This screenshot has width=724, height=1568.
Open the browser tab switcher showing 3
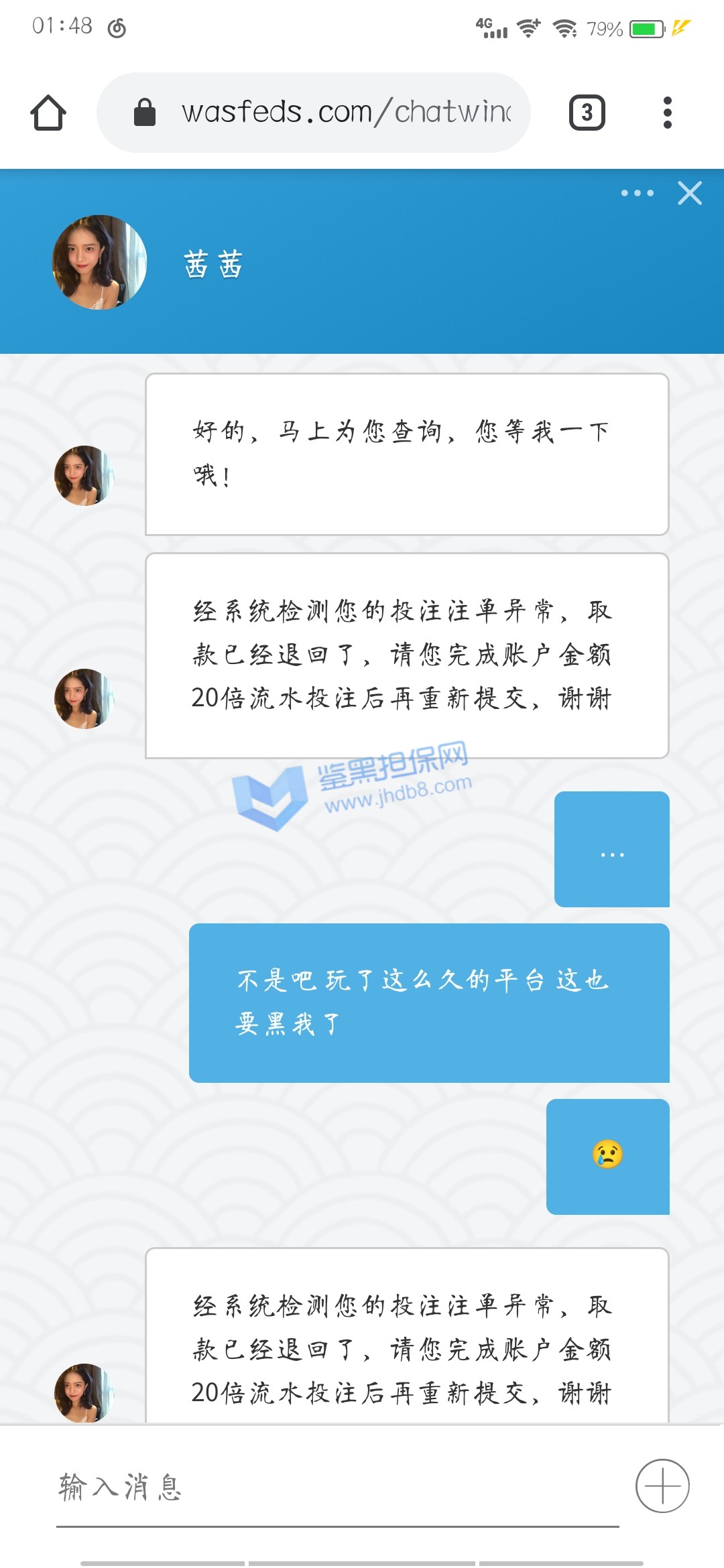[587, 113]
